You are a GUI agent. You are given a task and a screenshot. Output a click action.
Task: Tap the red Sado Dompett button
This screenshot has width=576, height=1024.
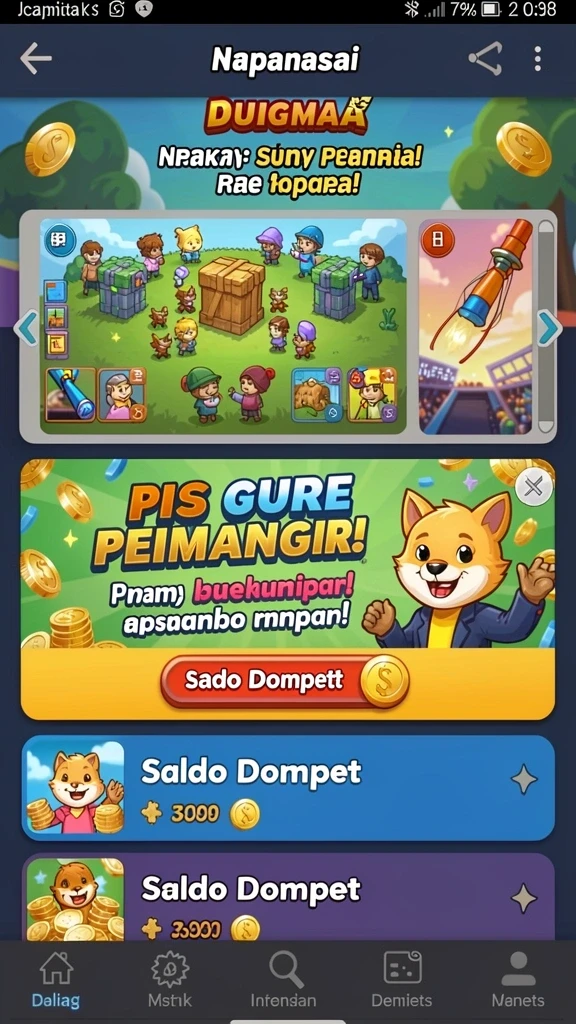[x=284, y=681]
